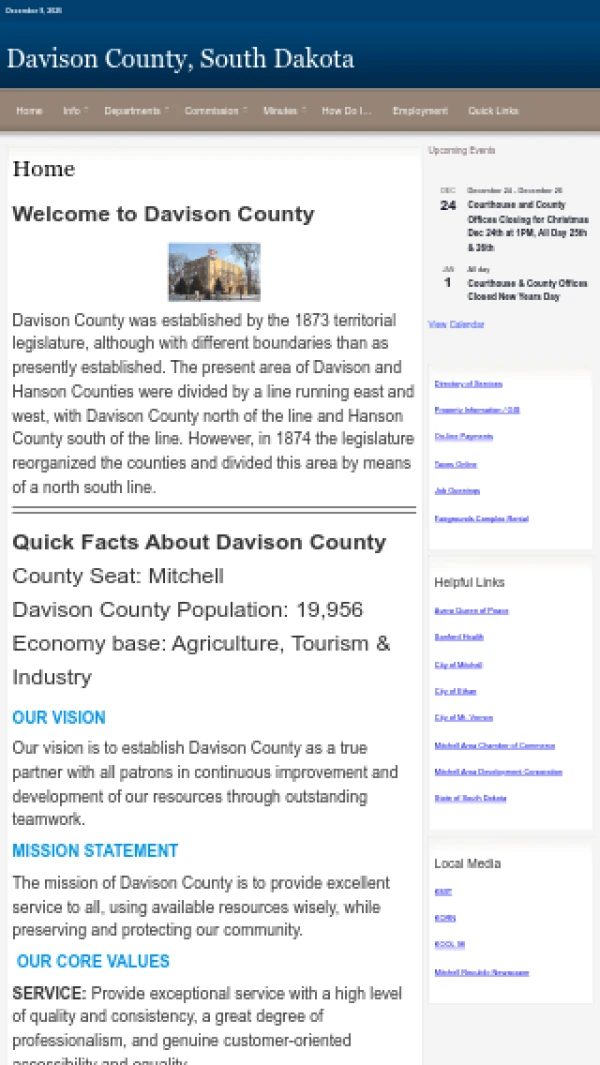Open the Directory of Services link
This screenshot has height=1065, width=600.
click(468, 384)
